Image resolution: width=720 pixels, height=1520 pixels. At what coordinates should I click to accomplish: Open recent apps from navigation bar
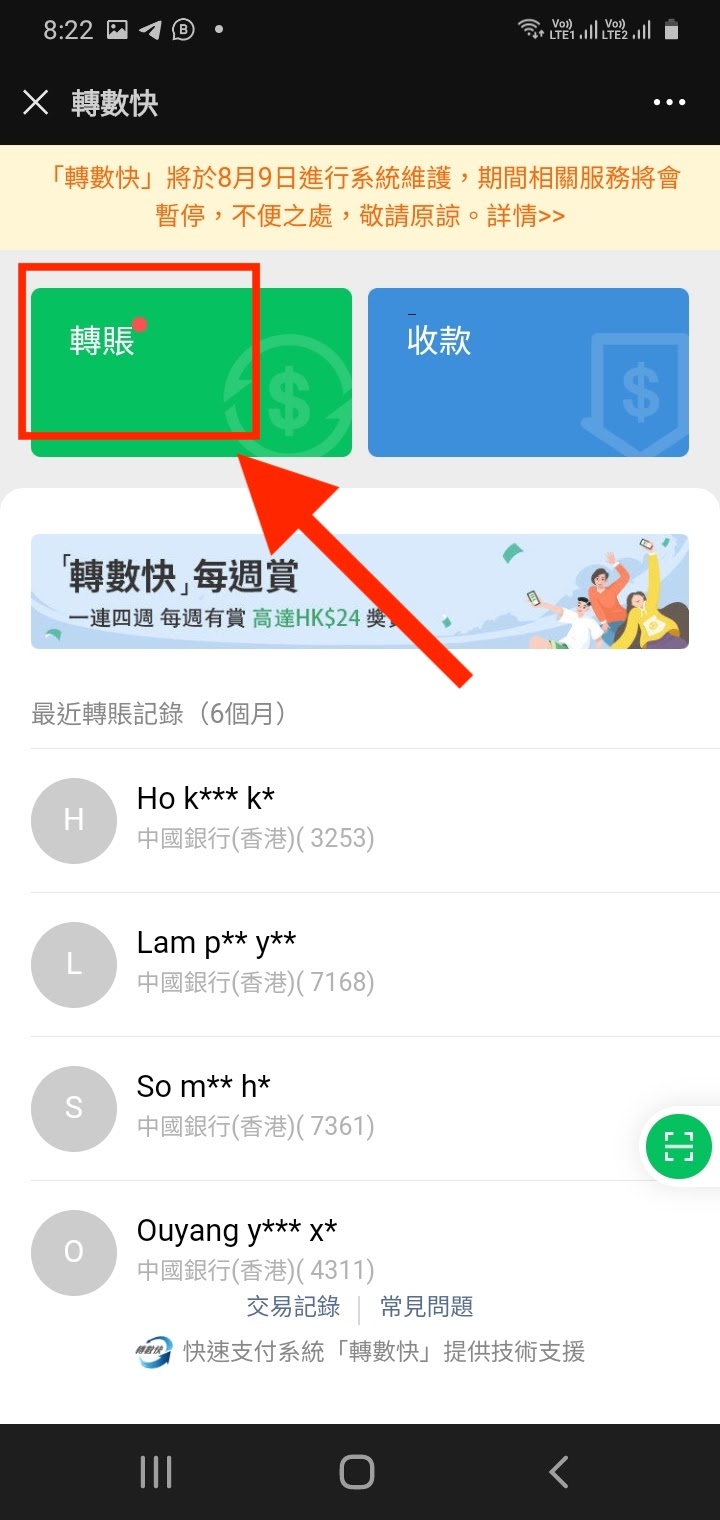click(156, 1472)
